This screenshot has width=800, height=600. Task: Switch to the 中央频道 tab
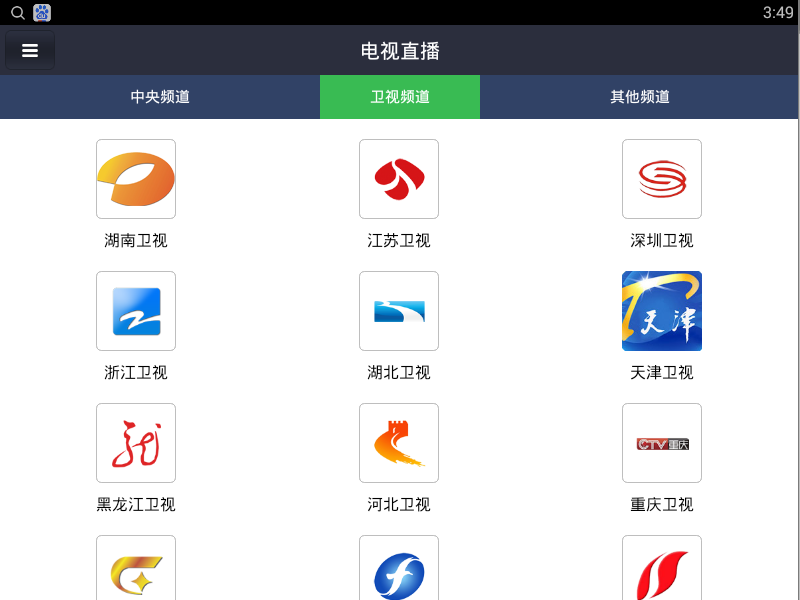pos(160,97)
